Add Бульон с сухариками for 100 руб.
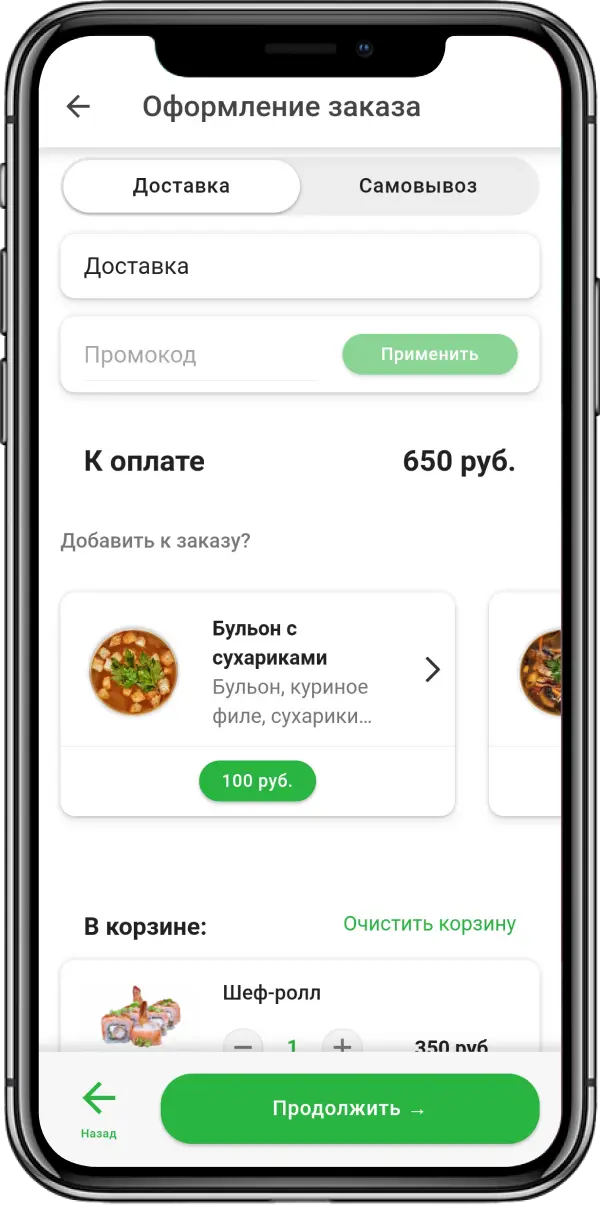This screenshot has height=1205, width=600. pos(258,781)
